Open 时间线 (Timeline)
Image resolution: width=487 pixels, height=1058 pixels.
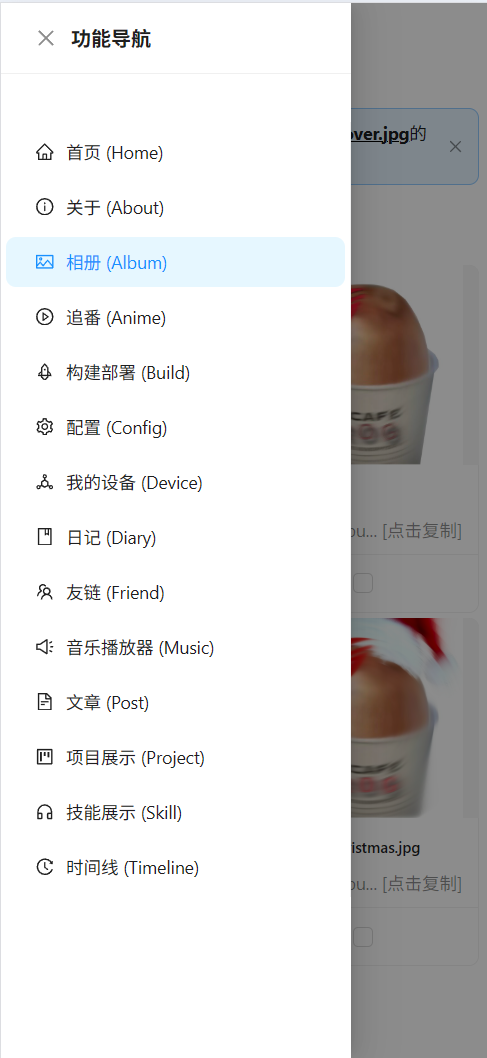coord(175,868)
